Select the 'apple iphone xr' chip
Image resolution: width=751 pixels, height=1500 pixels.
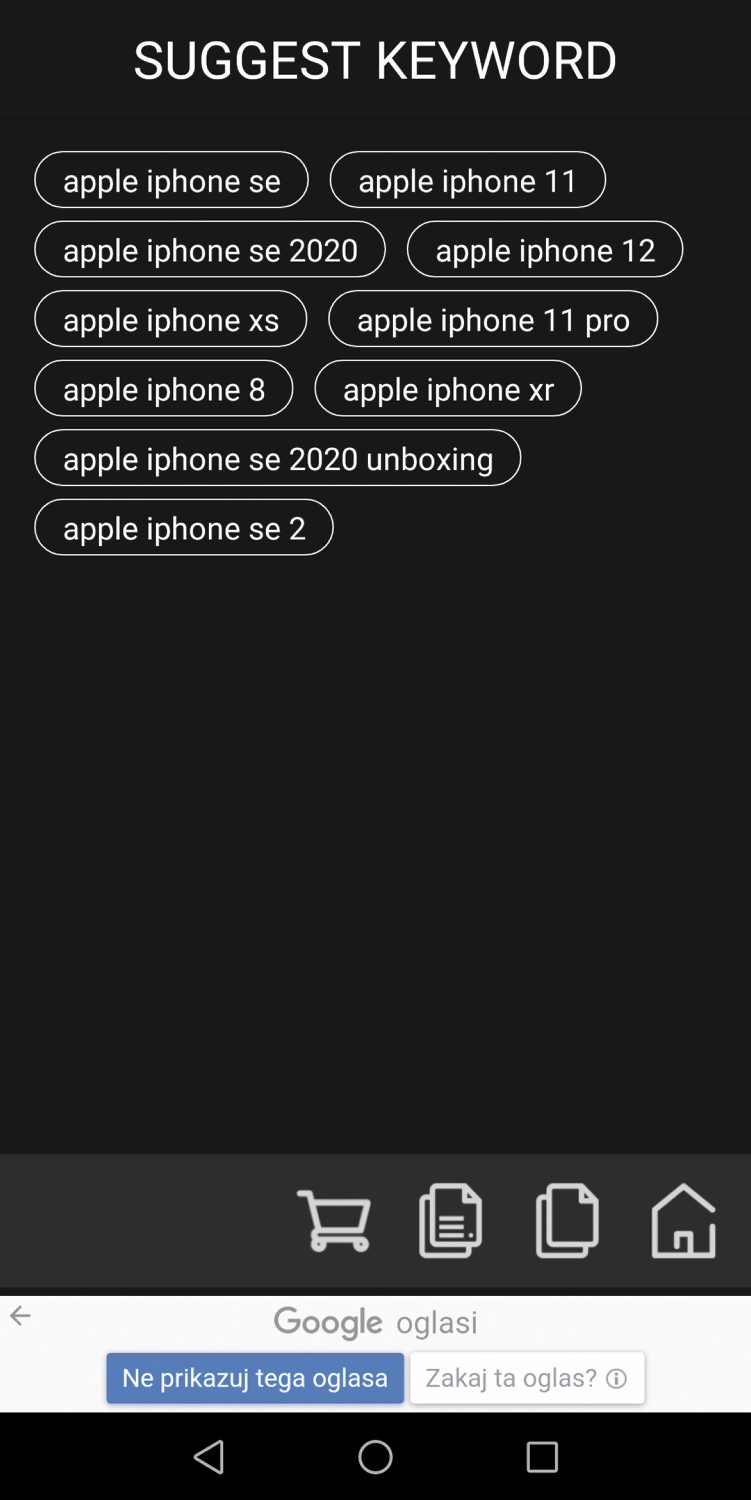click(448, 388)
